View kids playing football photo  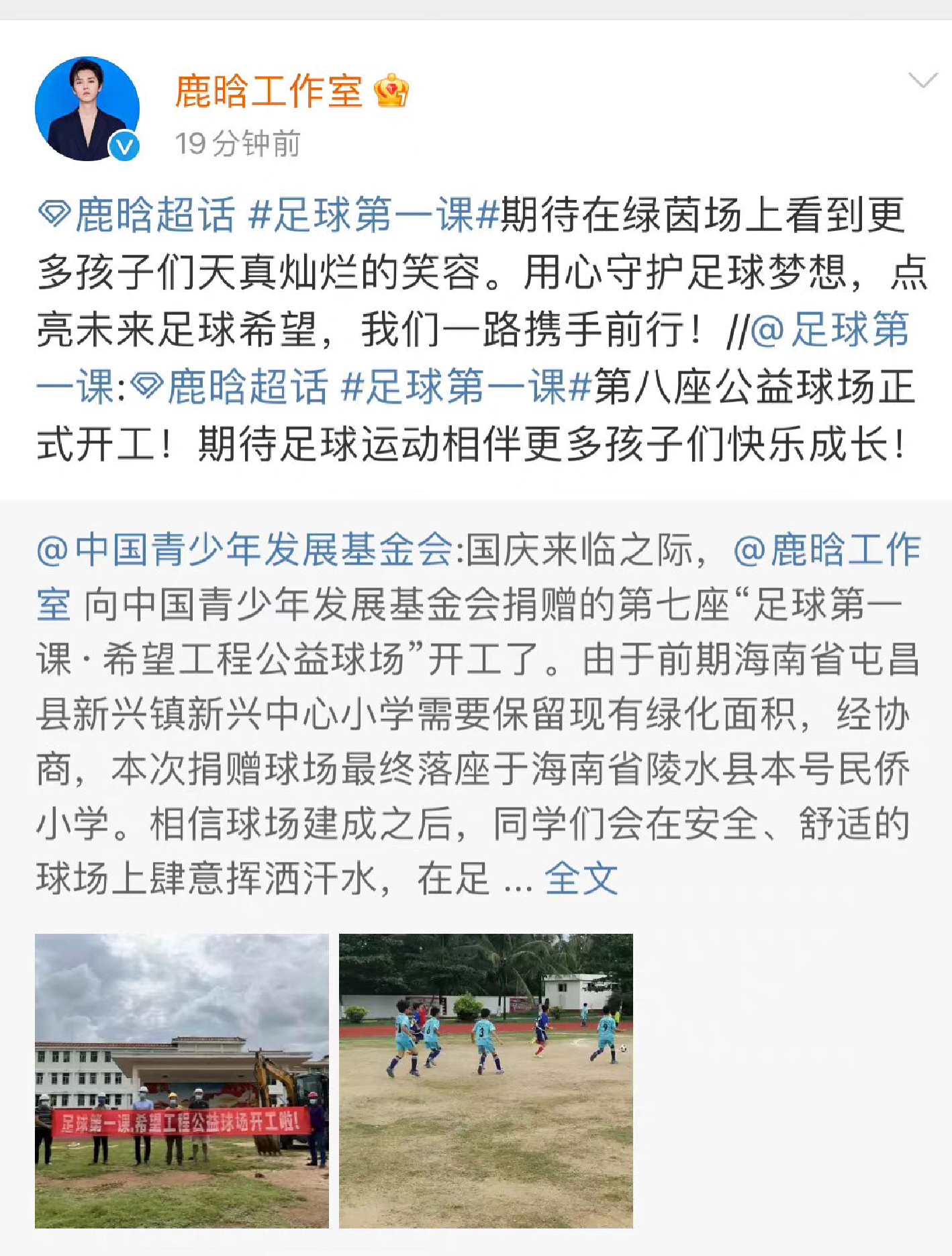[485, 1081]
